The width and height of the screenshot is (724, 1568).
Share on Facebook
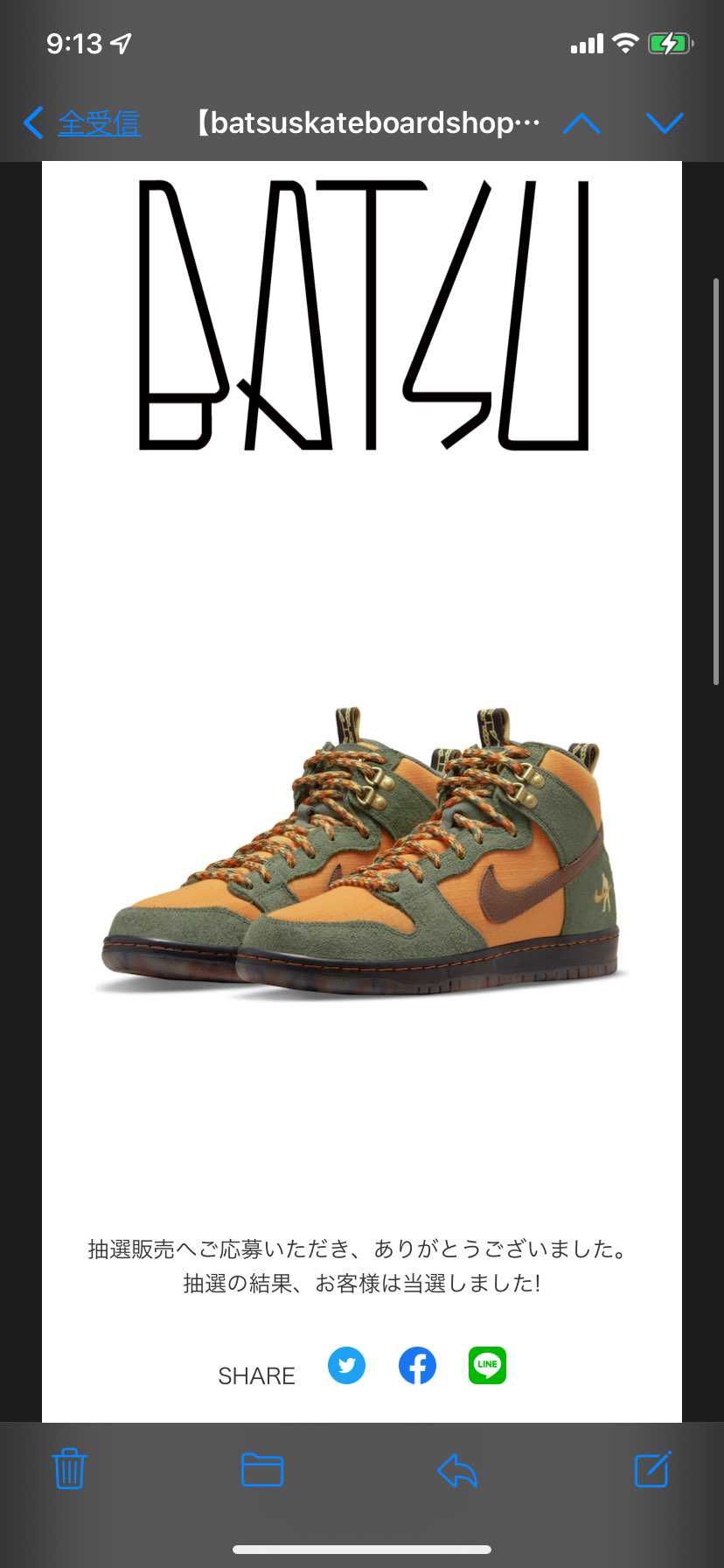point(417,1365)
